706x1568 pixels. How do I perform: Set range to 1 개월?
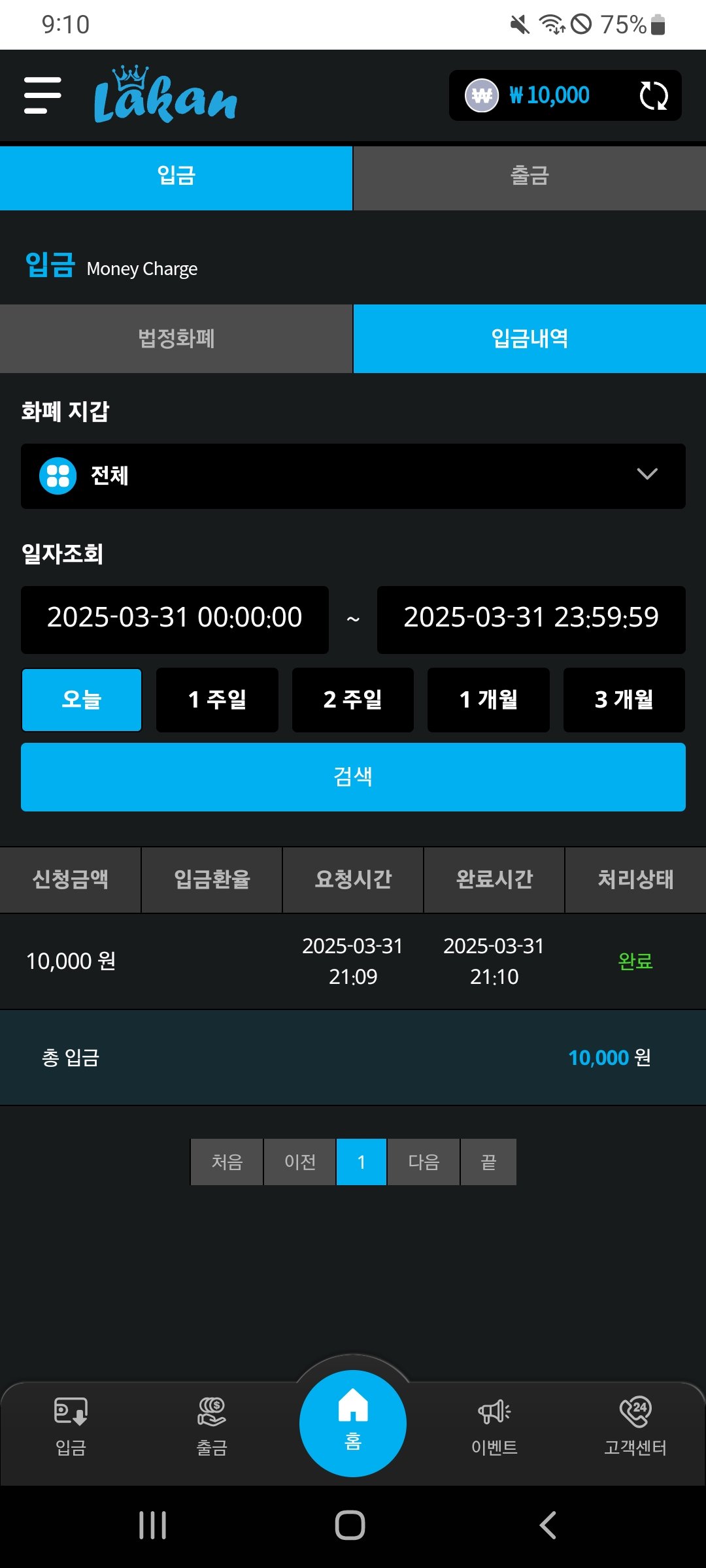coord(488,700)
